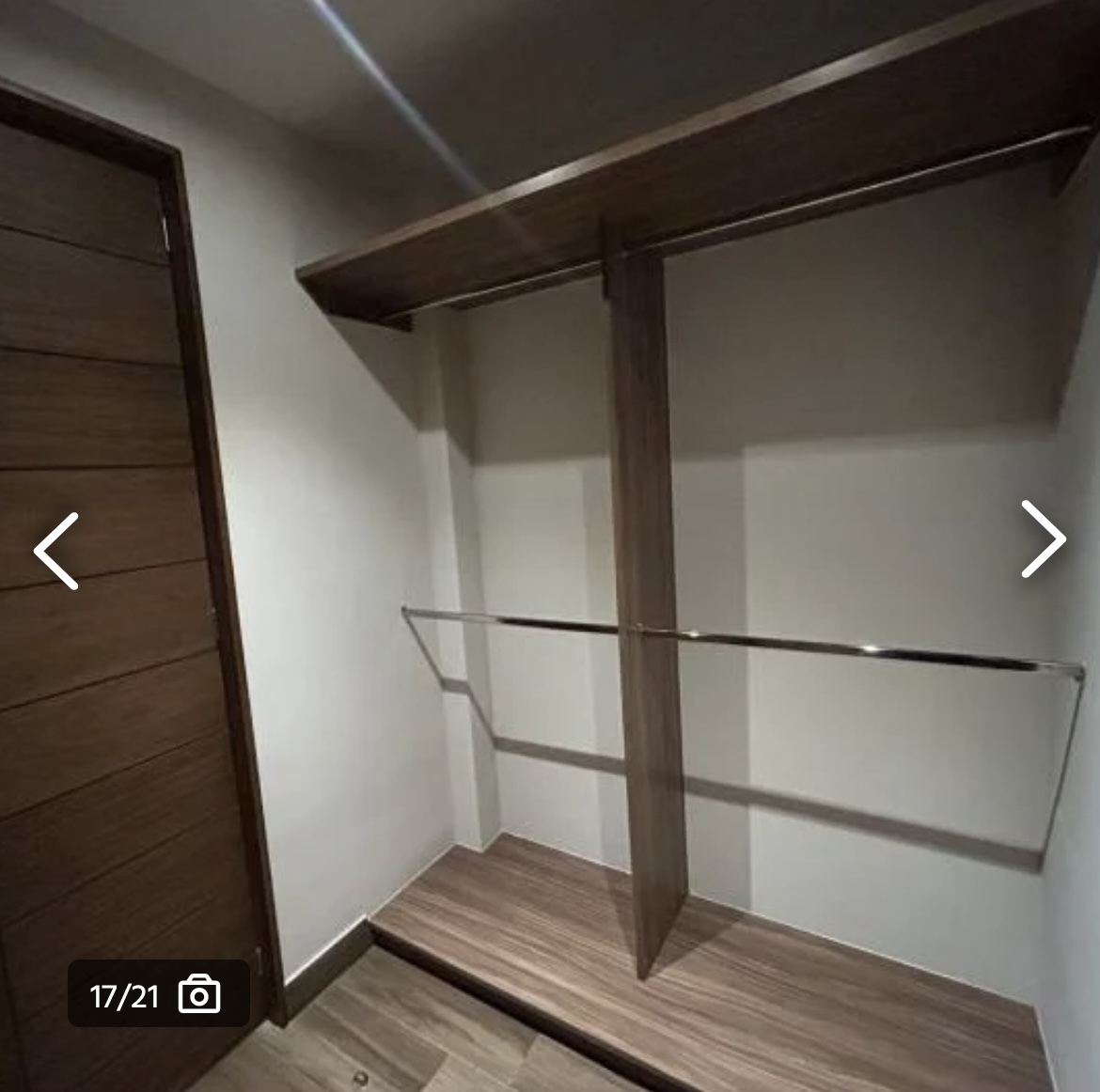1100x1092 pixels.
Task: Open the photo gallery from the 17/21 counter
Action: pos(157,994)
